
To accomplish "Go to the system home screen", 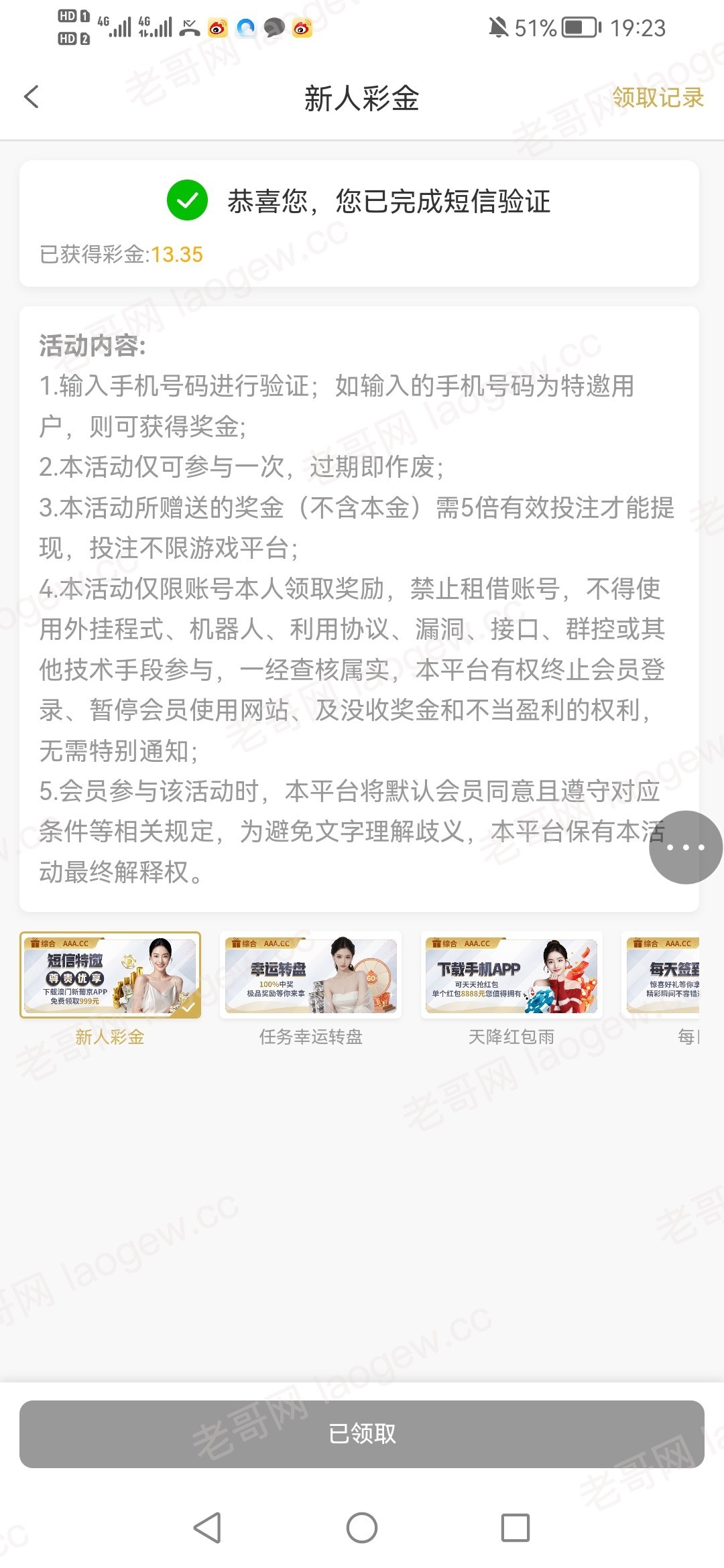I will (362, 1528).
